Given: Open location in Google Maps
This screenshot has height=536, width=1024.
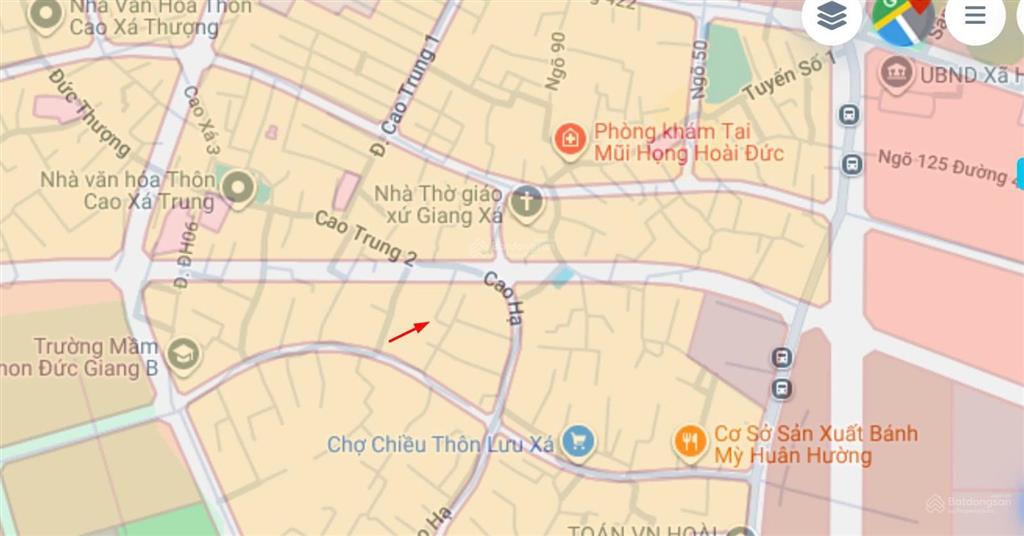Looking at the screenshot, I should coord(902,18).
